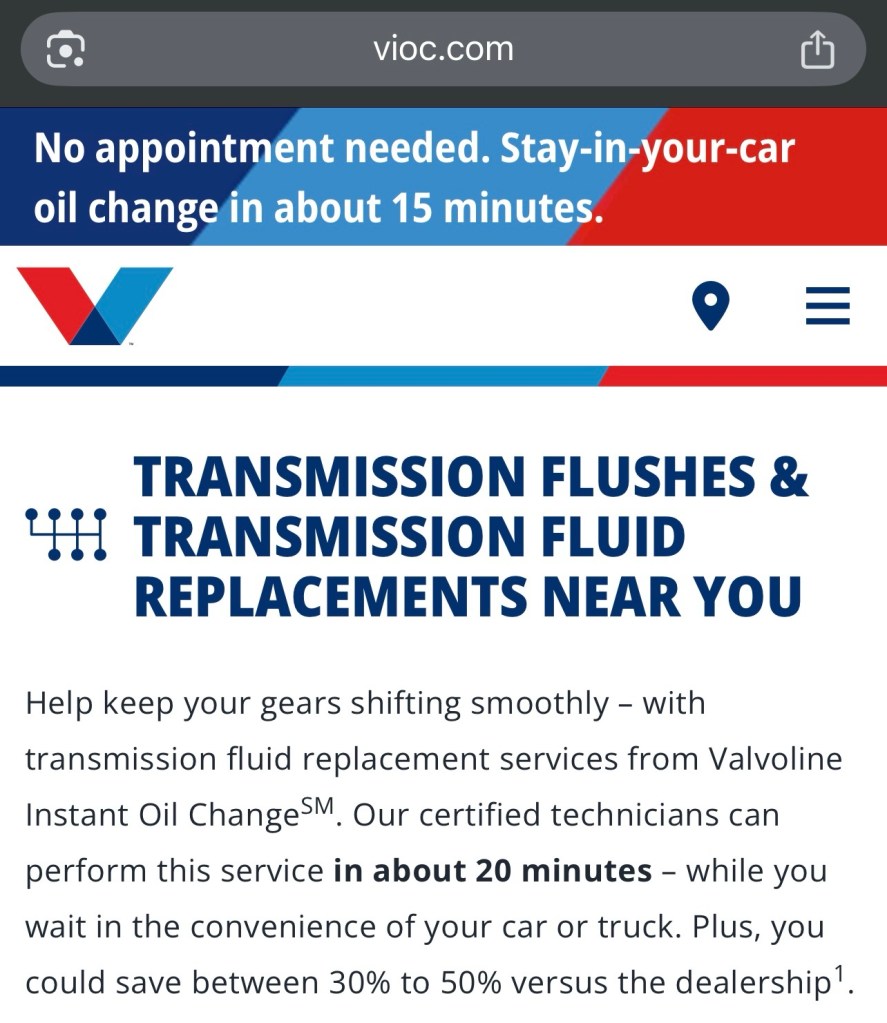Image resolution: width=887 pixels, height=1023 pixels.
Task: Share this page from the browser bar
Action: pyautogui.click(x=817, y=49)
